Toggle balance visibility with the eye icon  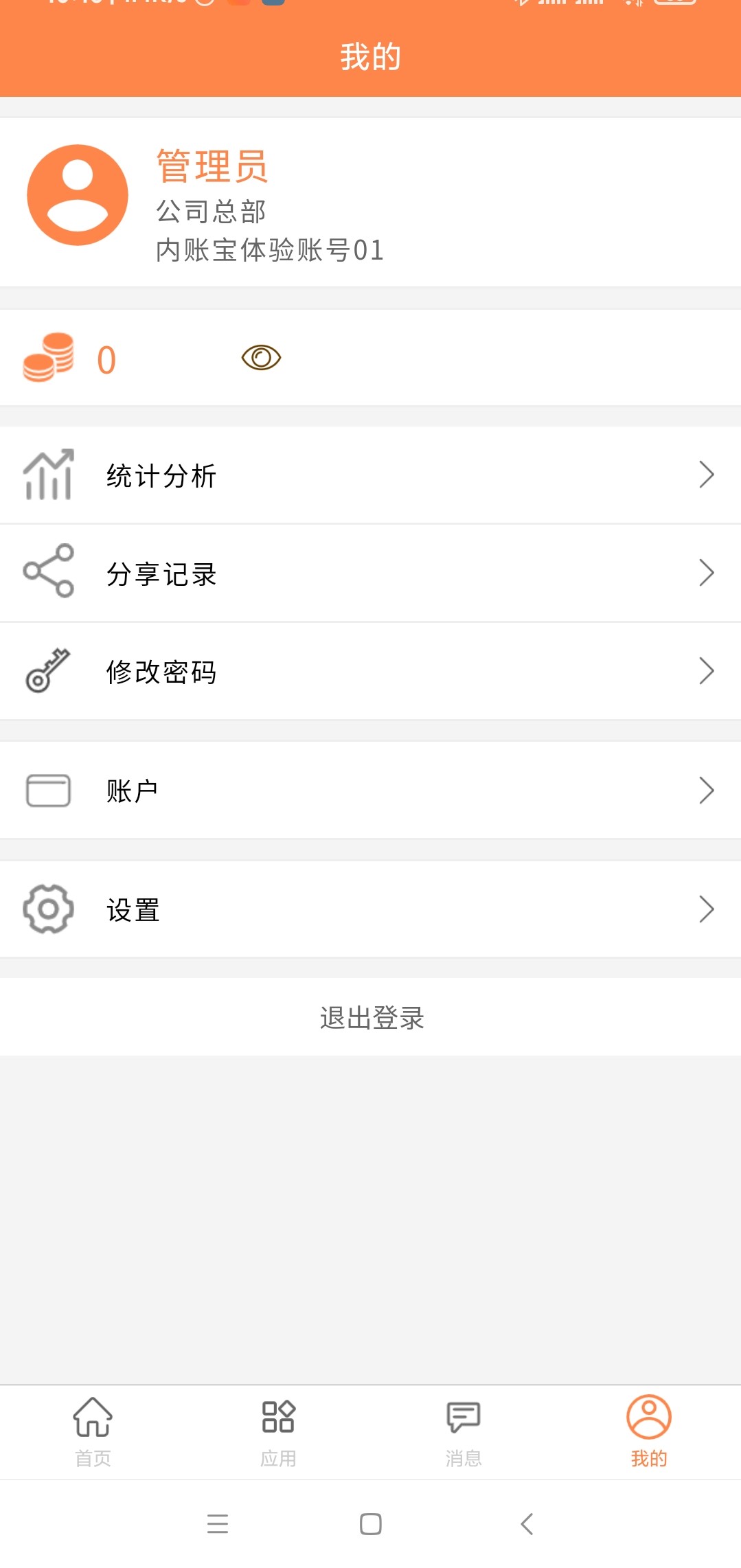click(261, 358)
